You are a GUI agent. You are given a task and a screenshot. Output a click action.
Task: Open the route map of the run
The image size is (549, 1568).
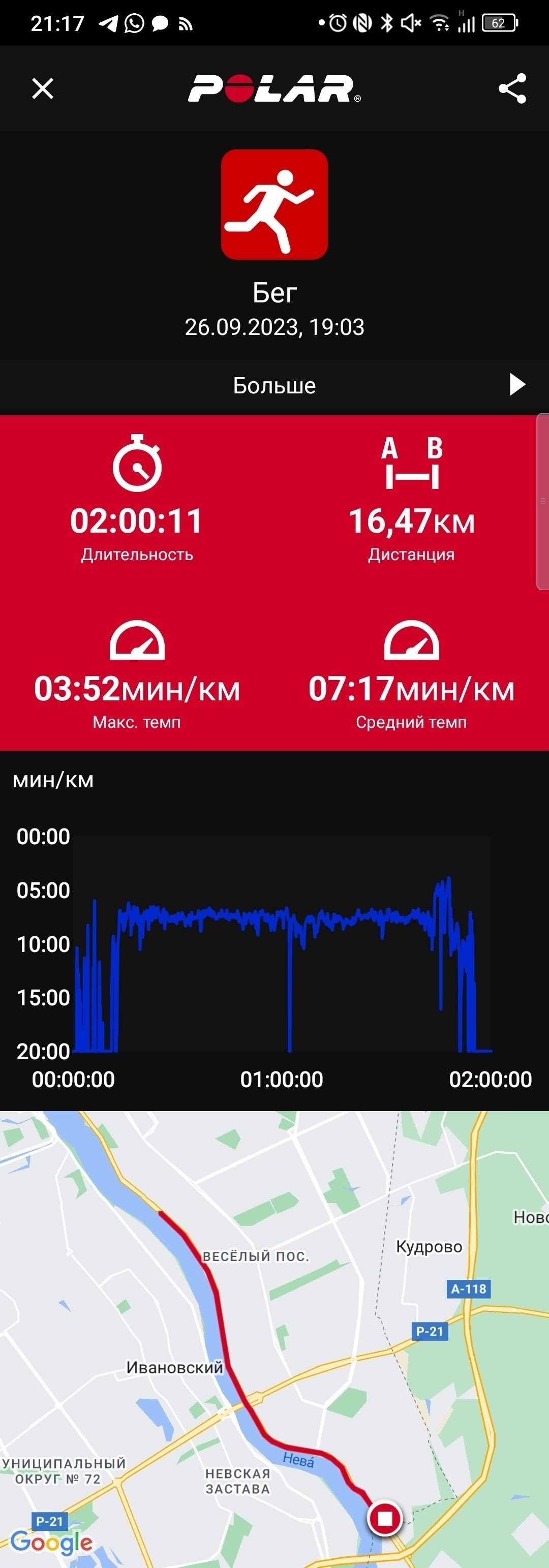[x=274, y=1339]
